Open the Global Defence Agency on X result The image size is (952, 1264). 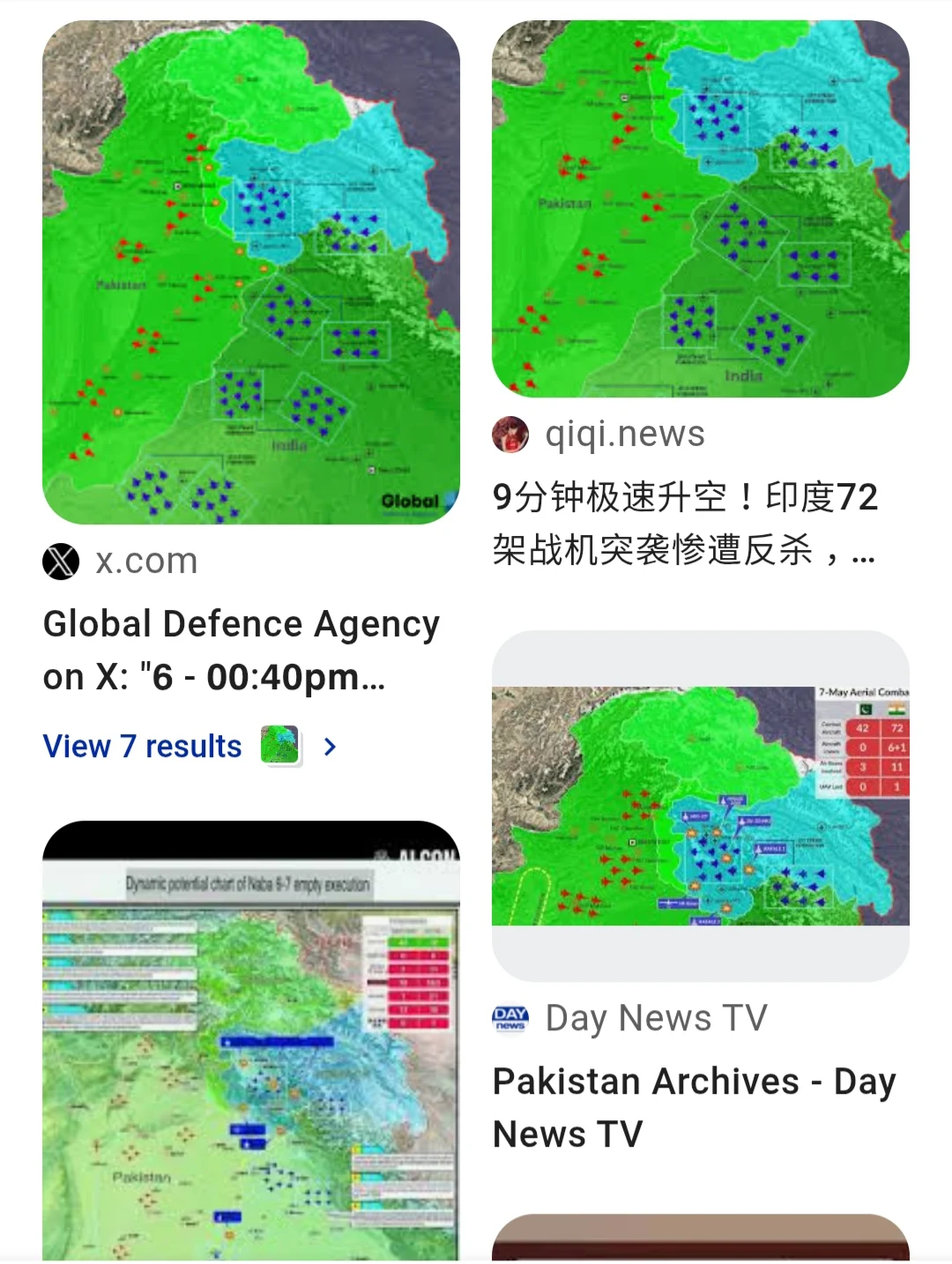pos(241,651)
